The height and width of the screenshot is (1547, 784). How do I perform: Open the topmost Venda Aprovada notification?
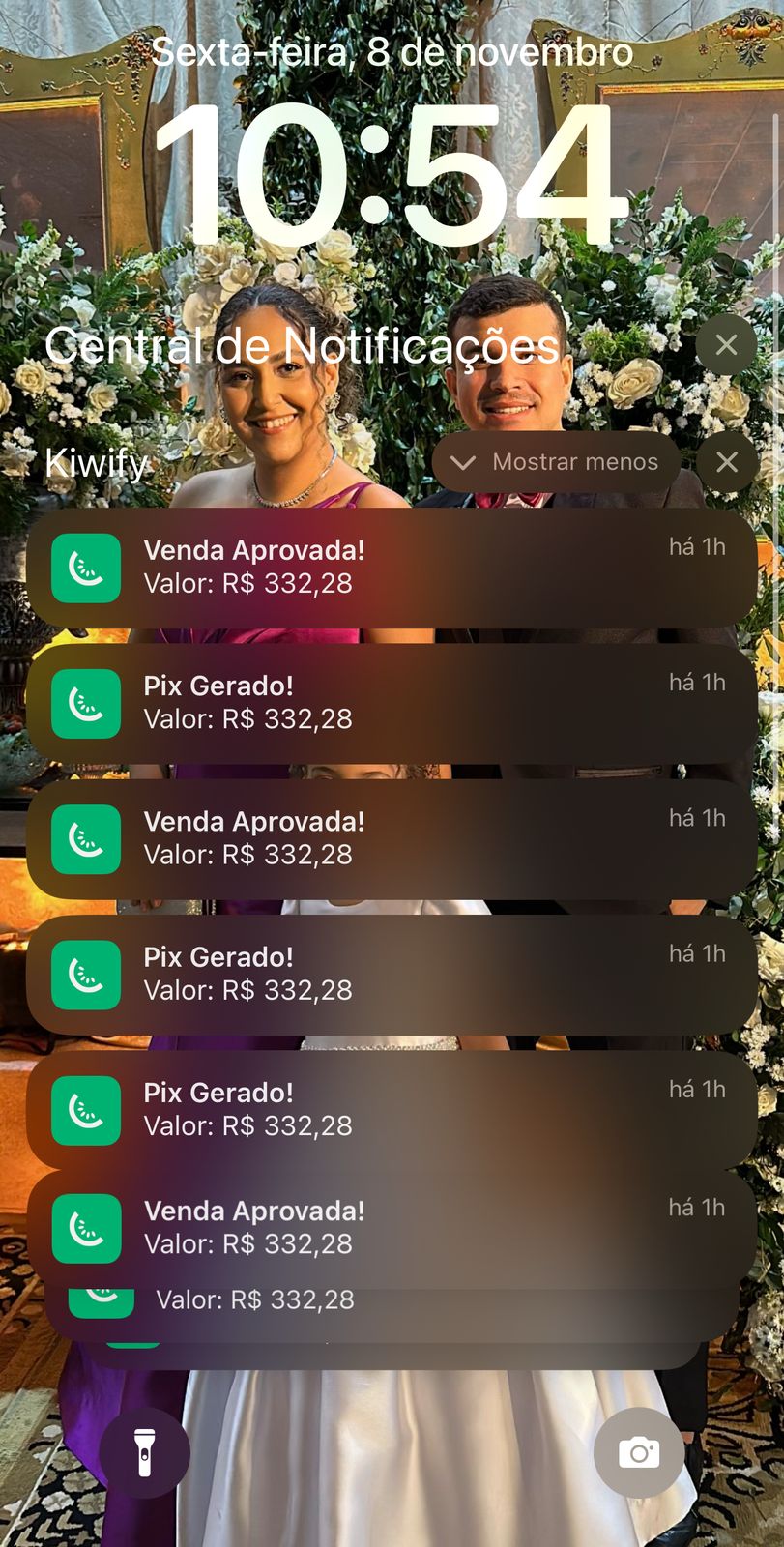tap(392, 568)
